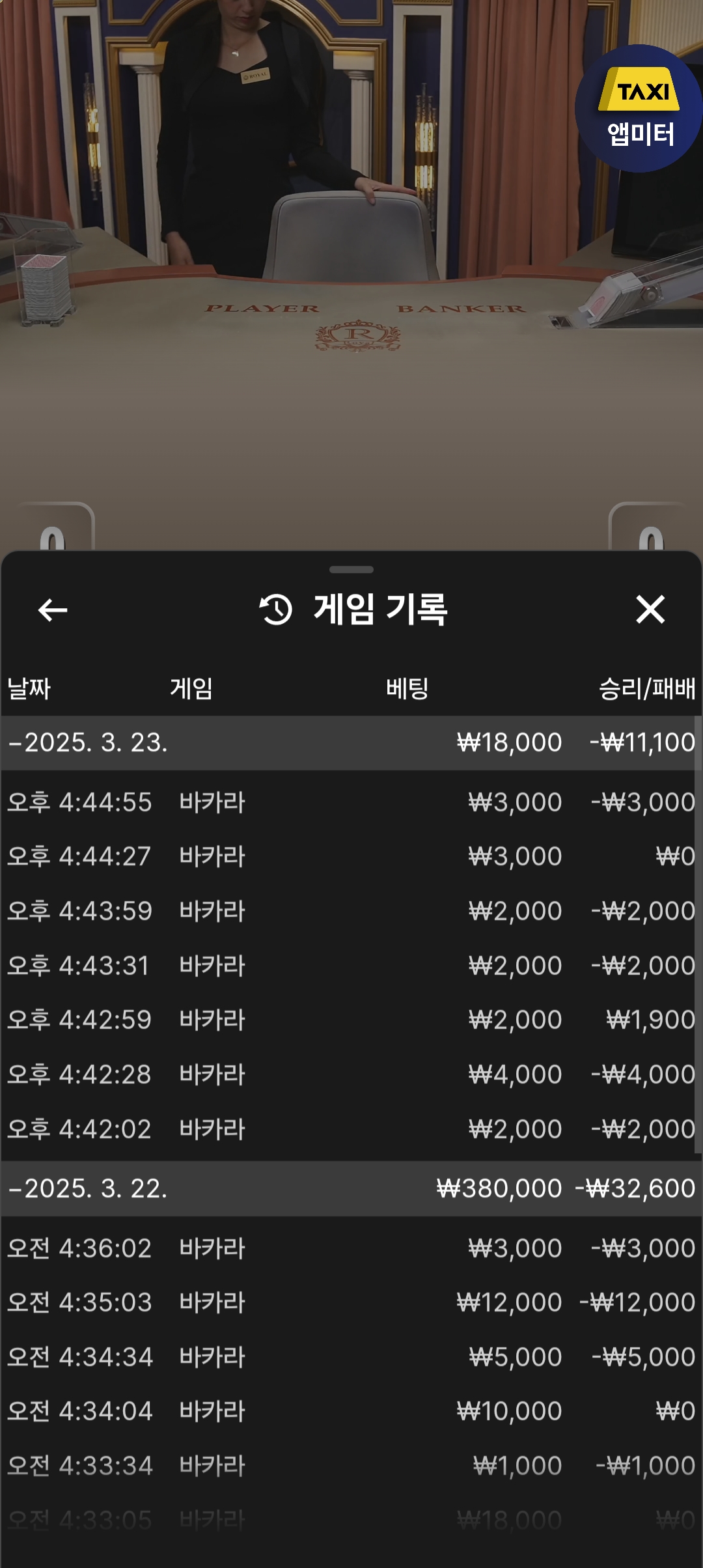Open the 오전 4:36:02 바카라 record

pos(351,1248)
